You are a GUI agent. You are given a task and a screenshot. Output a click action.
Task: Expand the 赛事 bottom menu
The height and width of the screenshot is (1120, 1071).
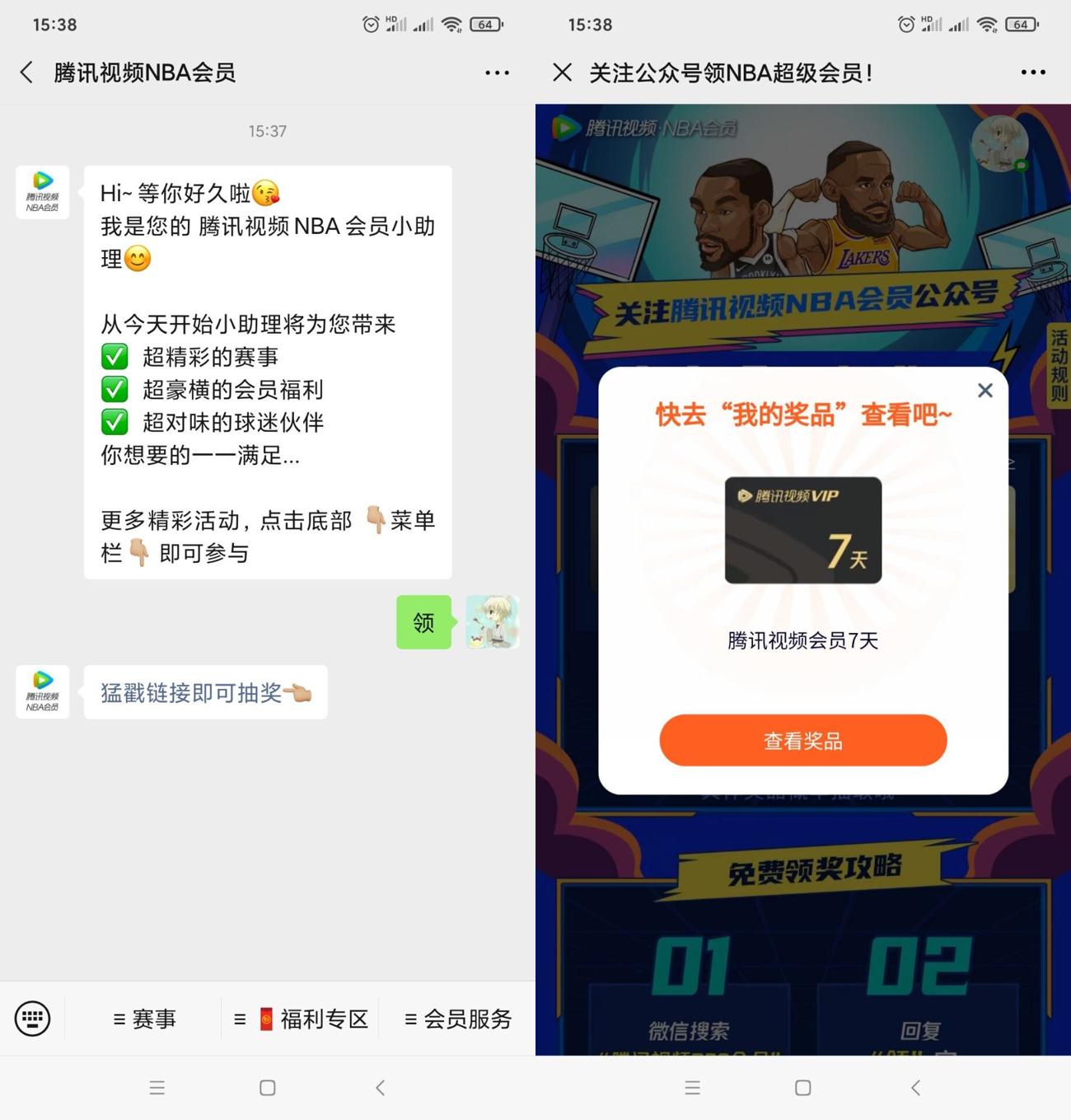pos(147,1019)
